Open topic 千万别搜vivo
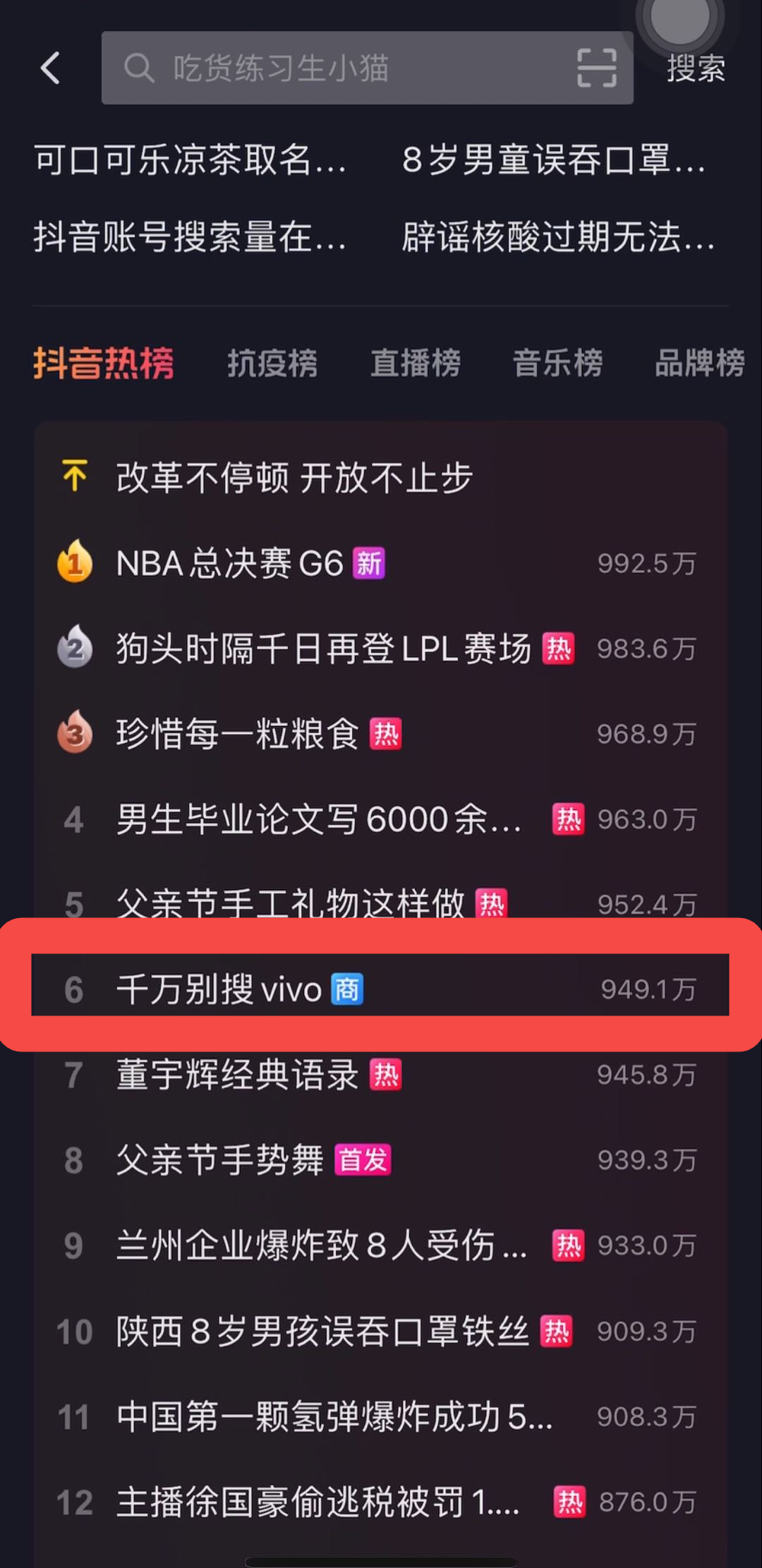Screen dimensions: 762x1568 (380, 989)
